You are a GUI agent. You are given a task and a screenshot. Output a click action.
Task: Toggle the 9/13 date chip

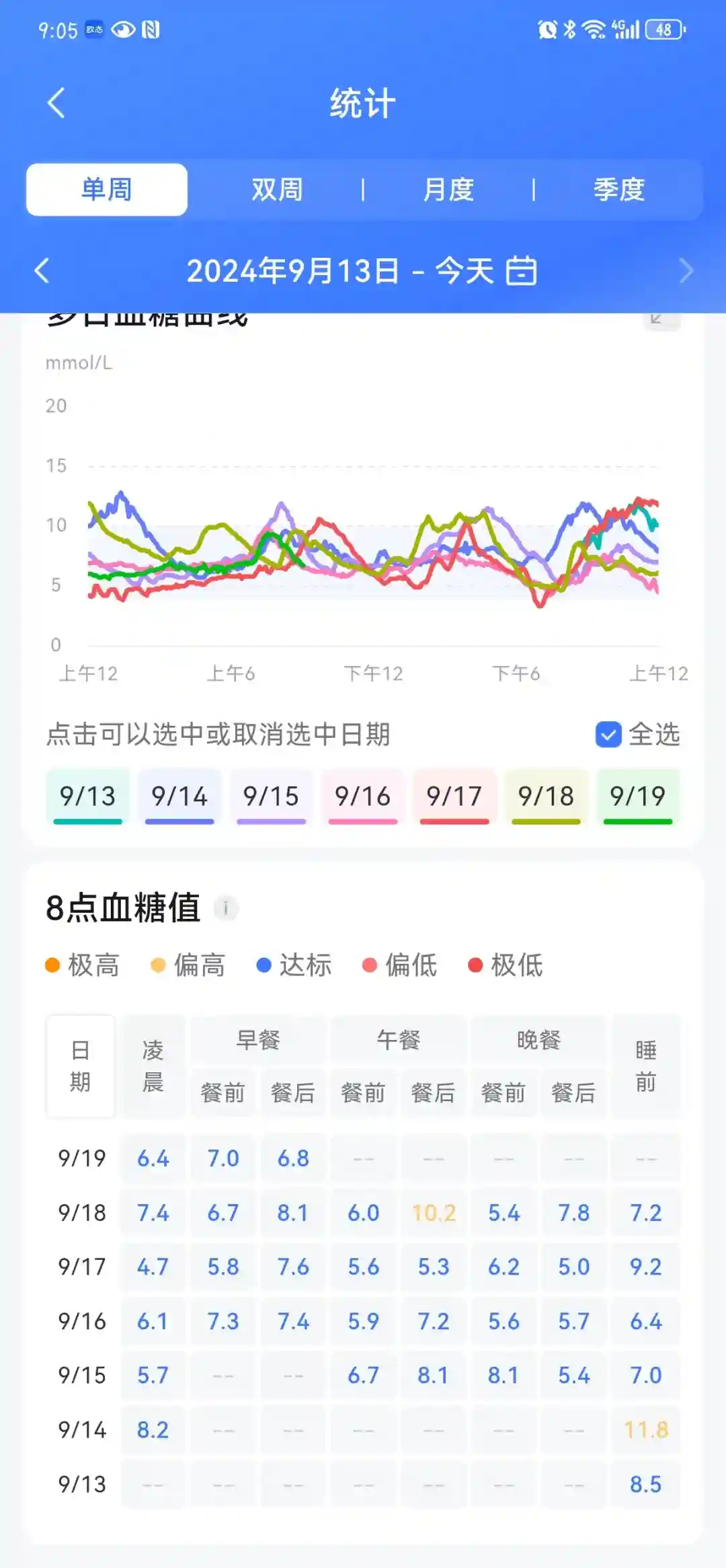pyautogui.click(x=87, y=797)
